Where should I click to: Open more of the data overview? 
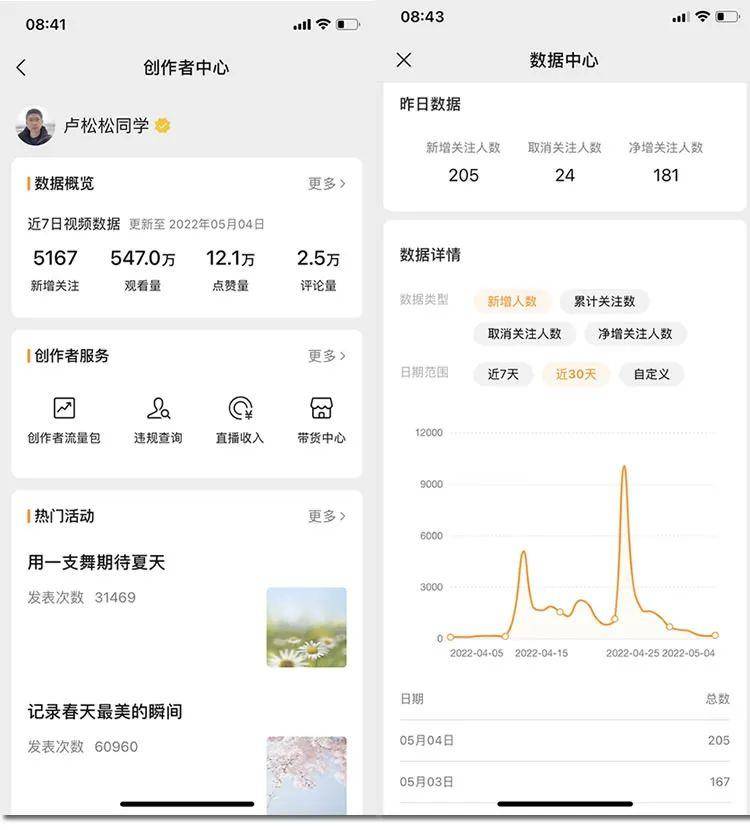coord(326,184)
